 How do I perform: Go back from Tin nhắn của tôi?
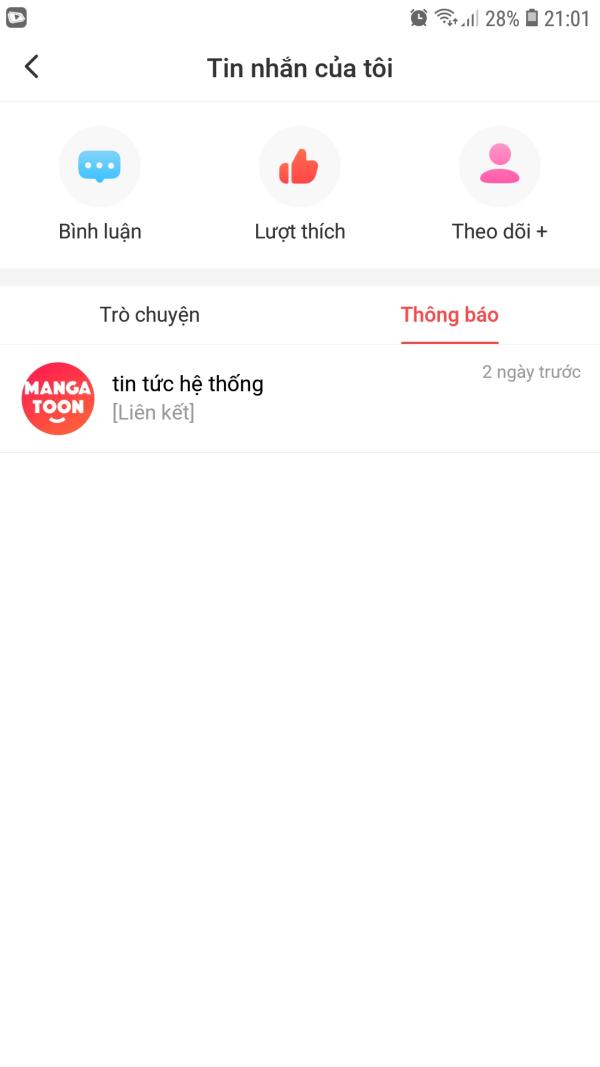click(x=32, y=67)
